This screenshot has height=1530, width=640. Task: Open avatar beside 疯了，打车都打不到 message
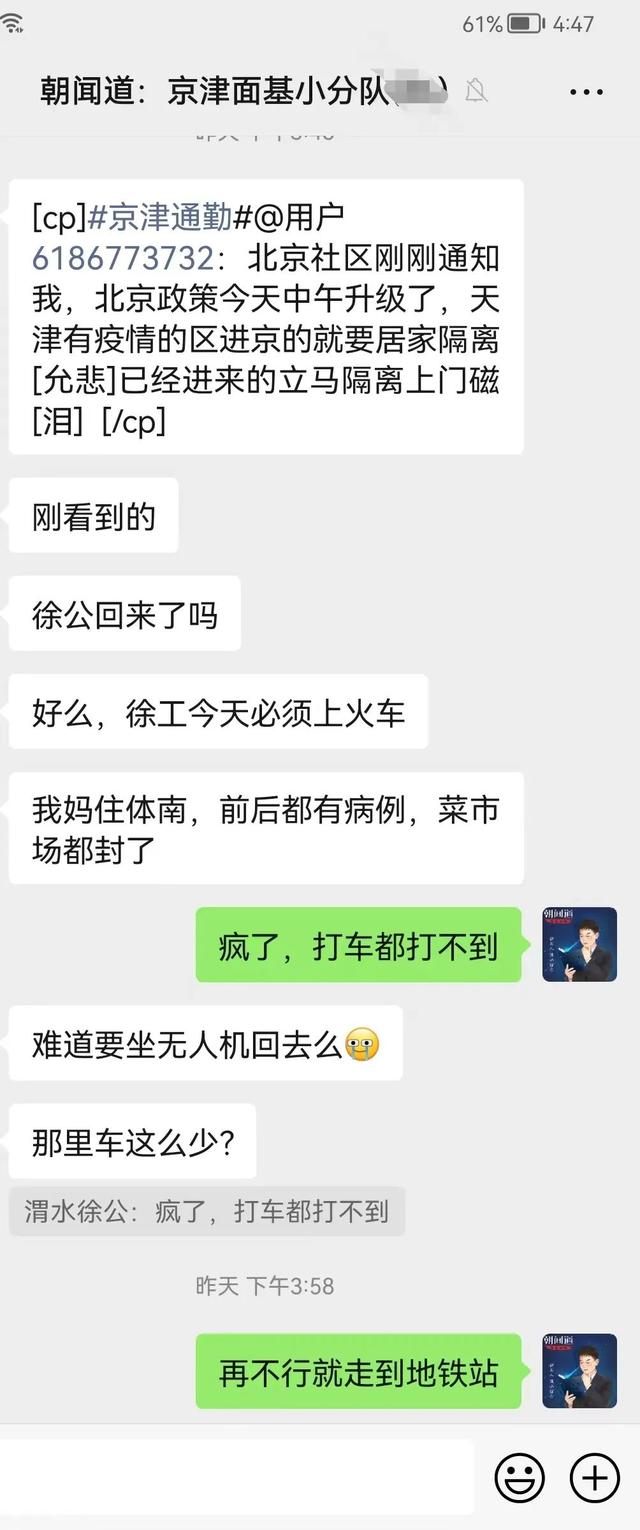point(579,944)
